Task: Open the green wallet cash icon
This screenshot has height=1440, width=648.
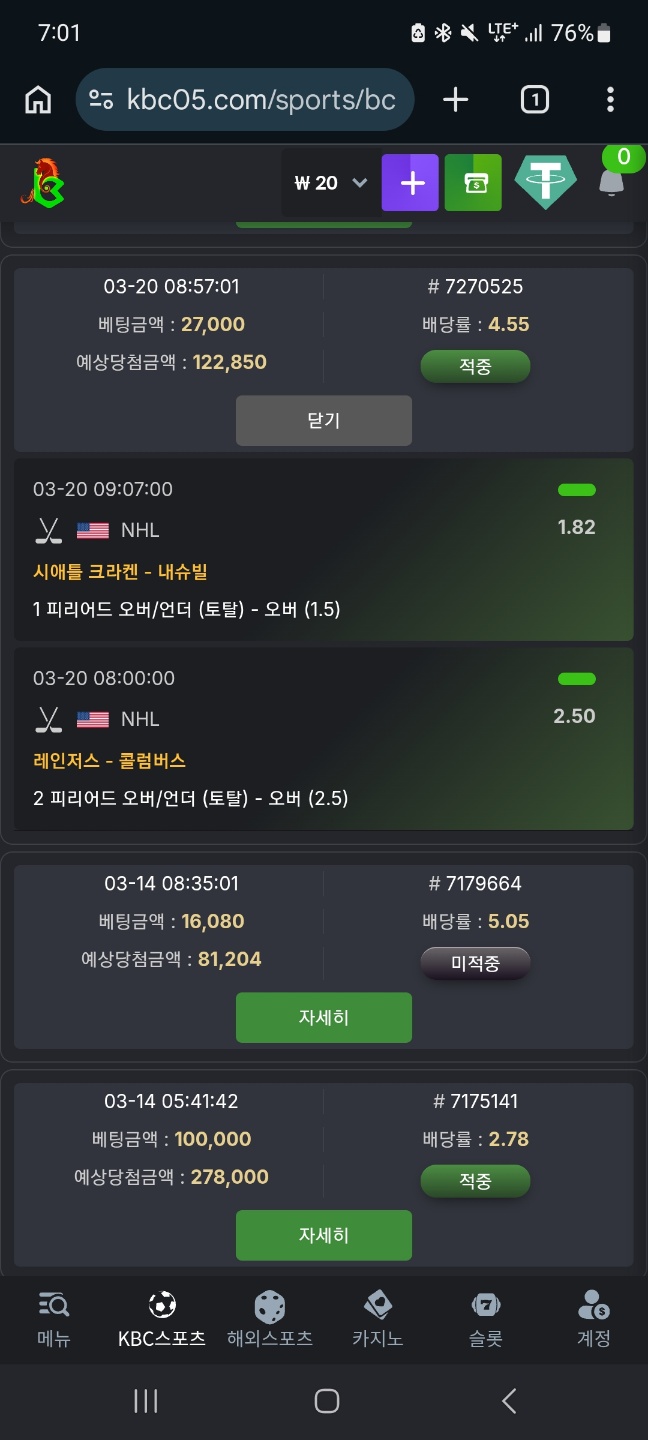Action: tap(473, 183)
